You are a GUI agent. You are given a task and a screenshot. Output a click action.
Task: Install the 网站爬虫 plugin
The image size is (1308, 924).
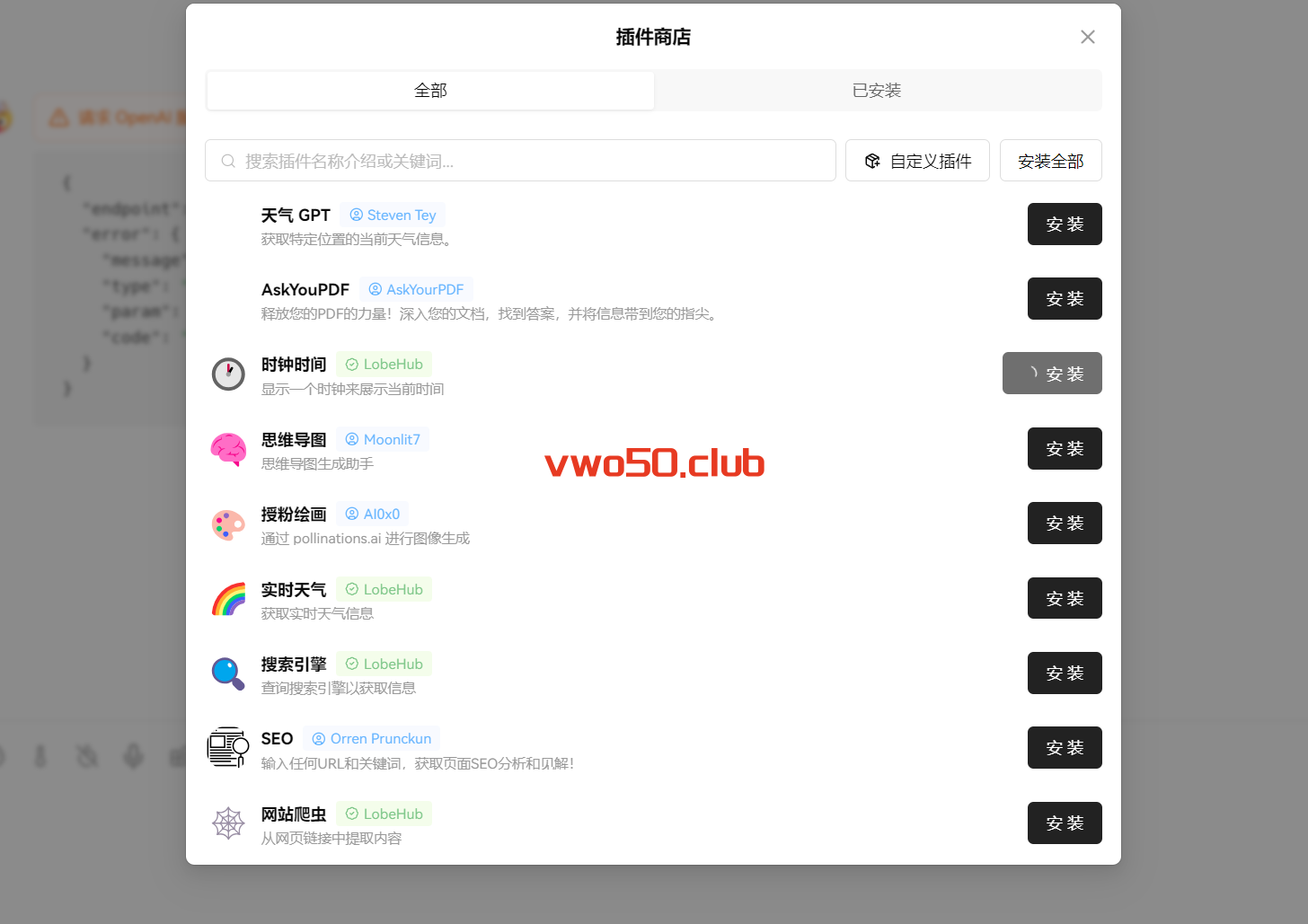pos(1064,823)
